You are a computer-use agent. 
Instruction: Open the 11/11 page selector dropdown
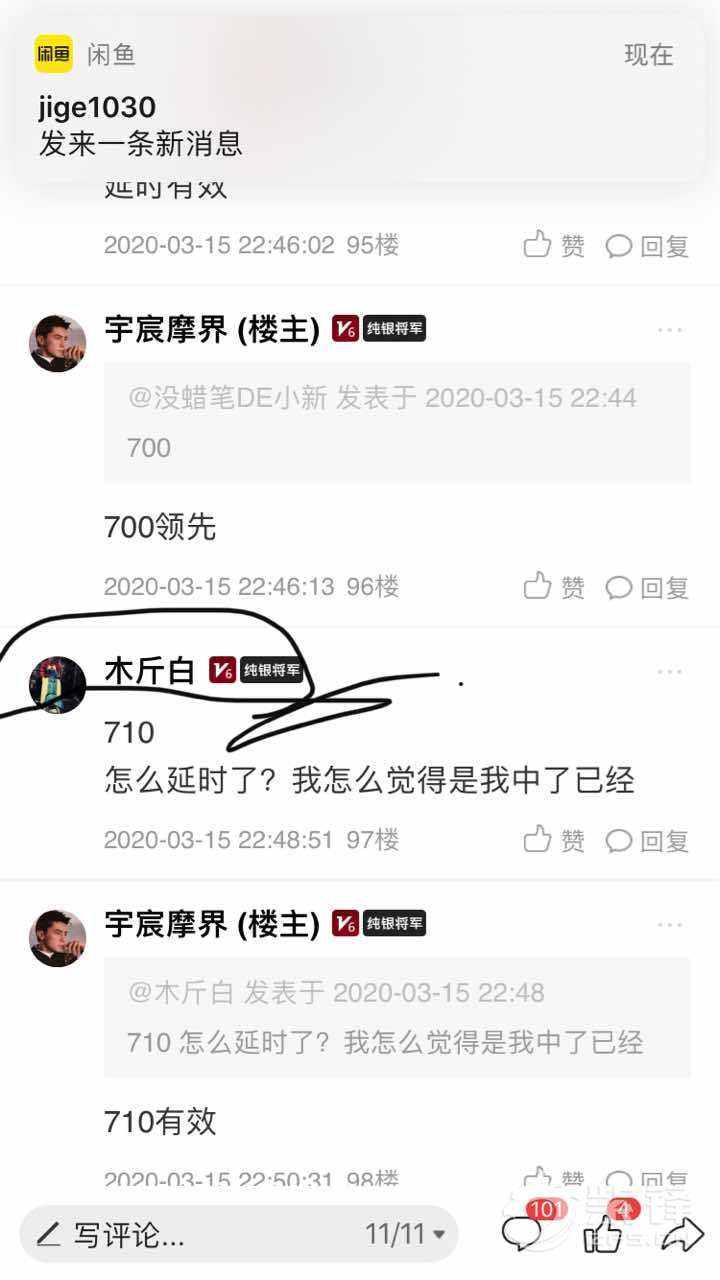pos(405,1235)
